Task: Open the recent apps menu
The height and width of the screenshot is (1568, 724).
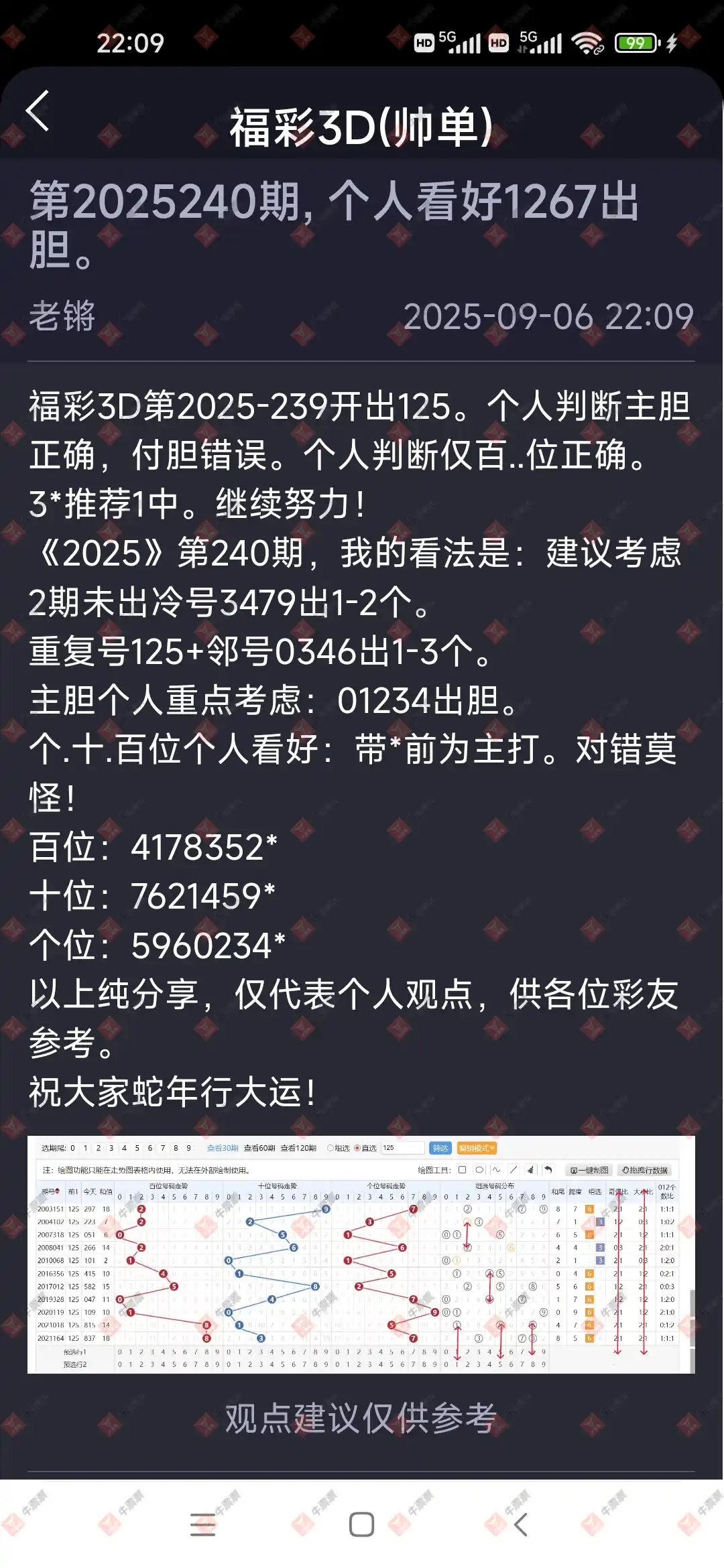Action: (x=202, y=1524)
